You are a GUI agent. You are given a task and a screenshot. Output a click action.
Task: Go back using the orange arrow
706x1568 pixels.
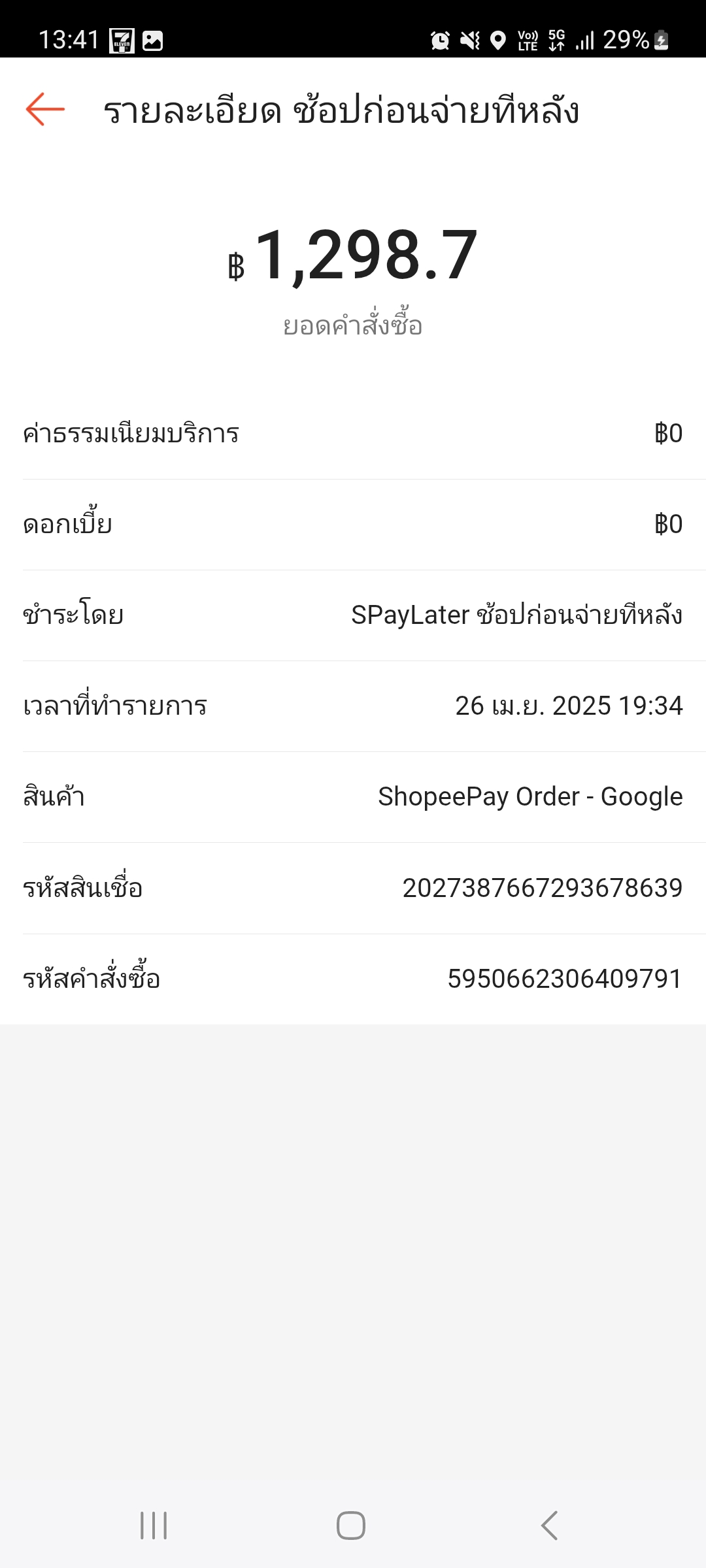(45, 109)
